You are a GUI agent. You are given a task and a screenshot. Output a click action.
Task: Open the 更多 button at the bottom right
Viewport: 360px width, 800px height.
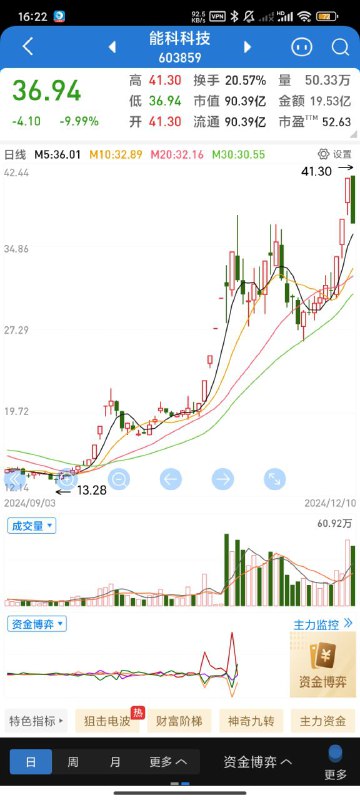pos(336,763)
